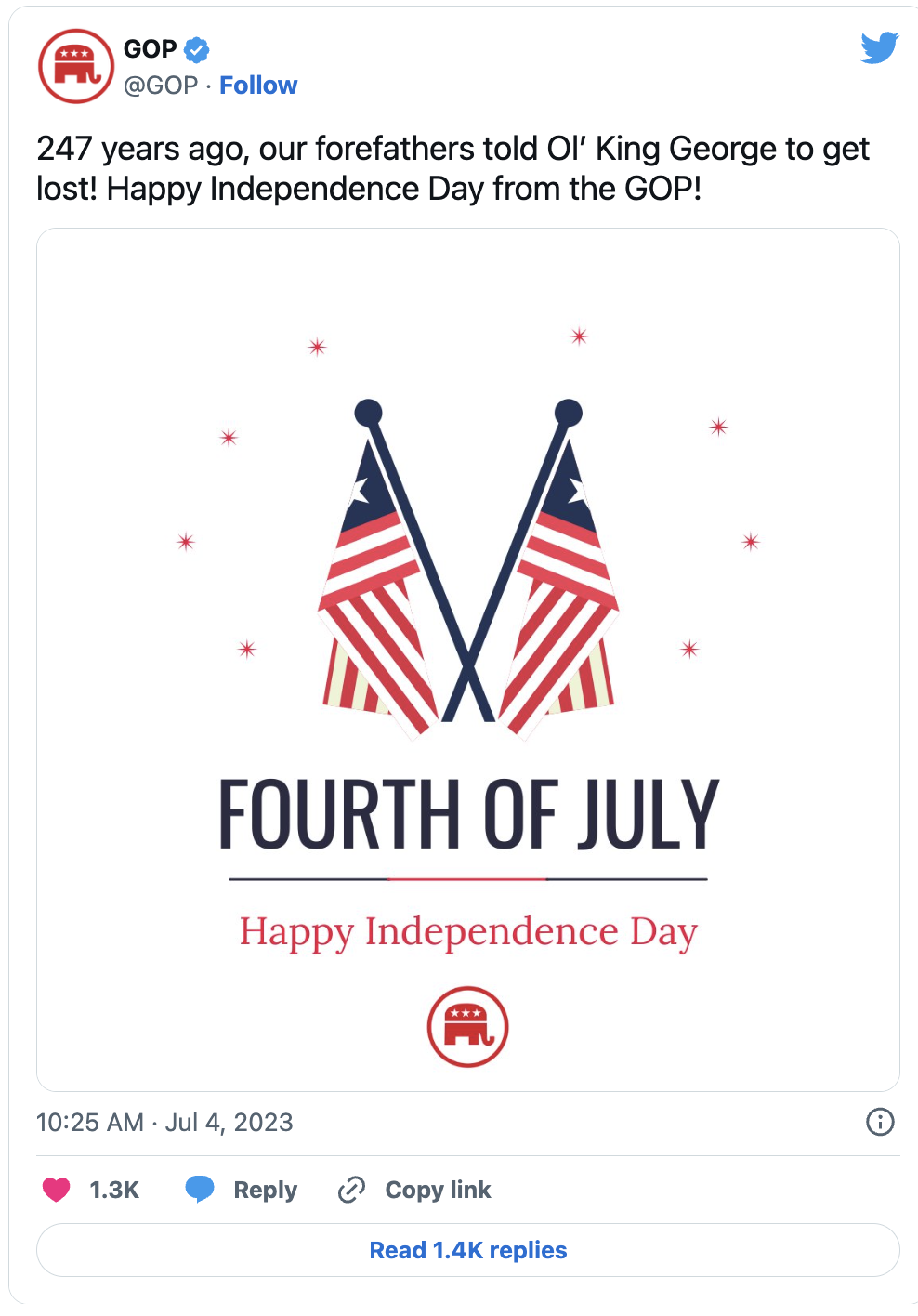Open the GOP profile picture
918x1316 pixels.
click(75, 66)
